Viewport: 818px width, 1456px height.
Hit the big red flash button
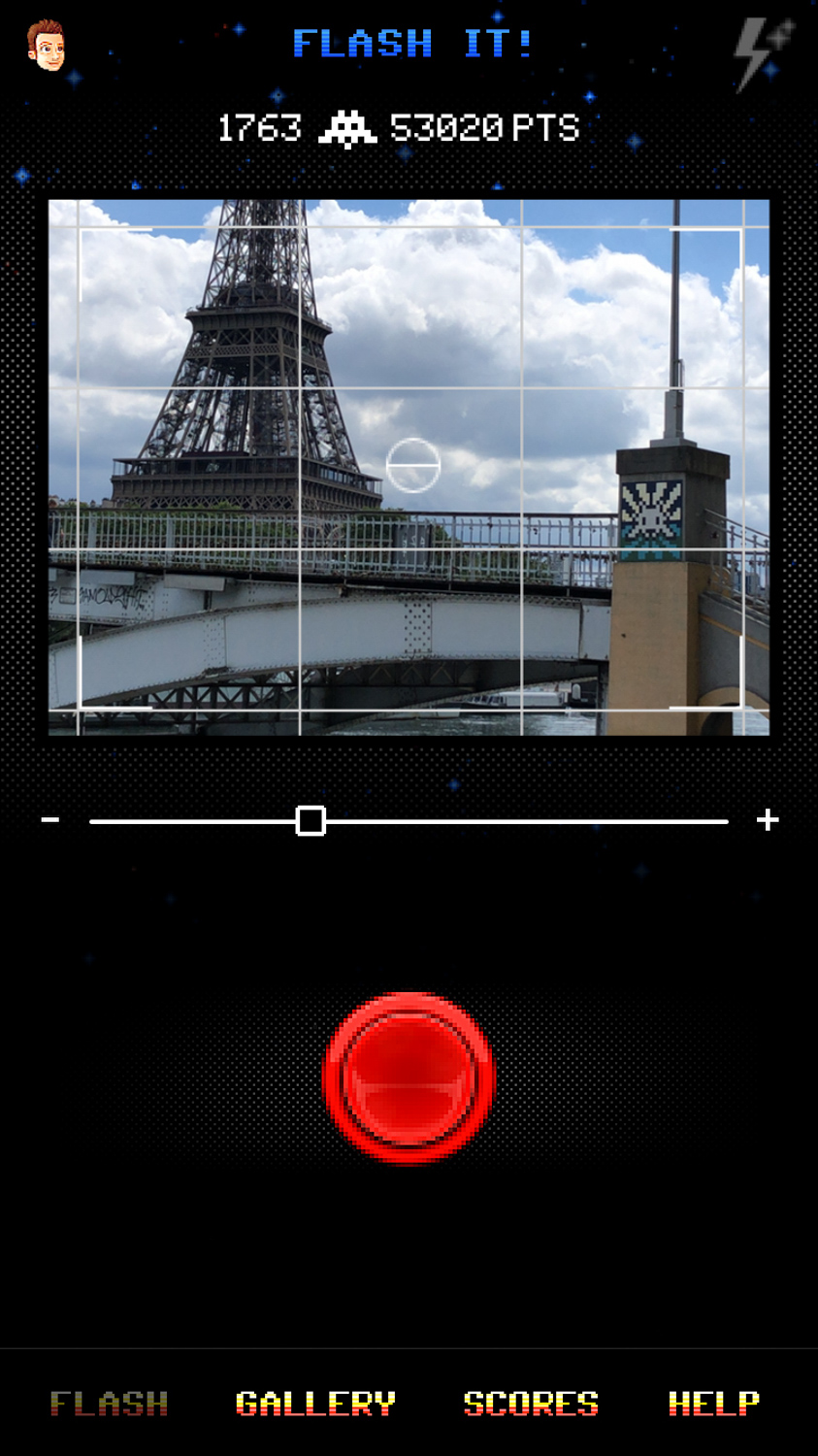[x=409, y=1077]
